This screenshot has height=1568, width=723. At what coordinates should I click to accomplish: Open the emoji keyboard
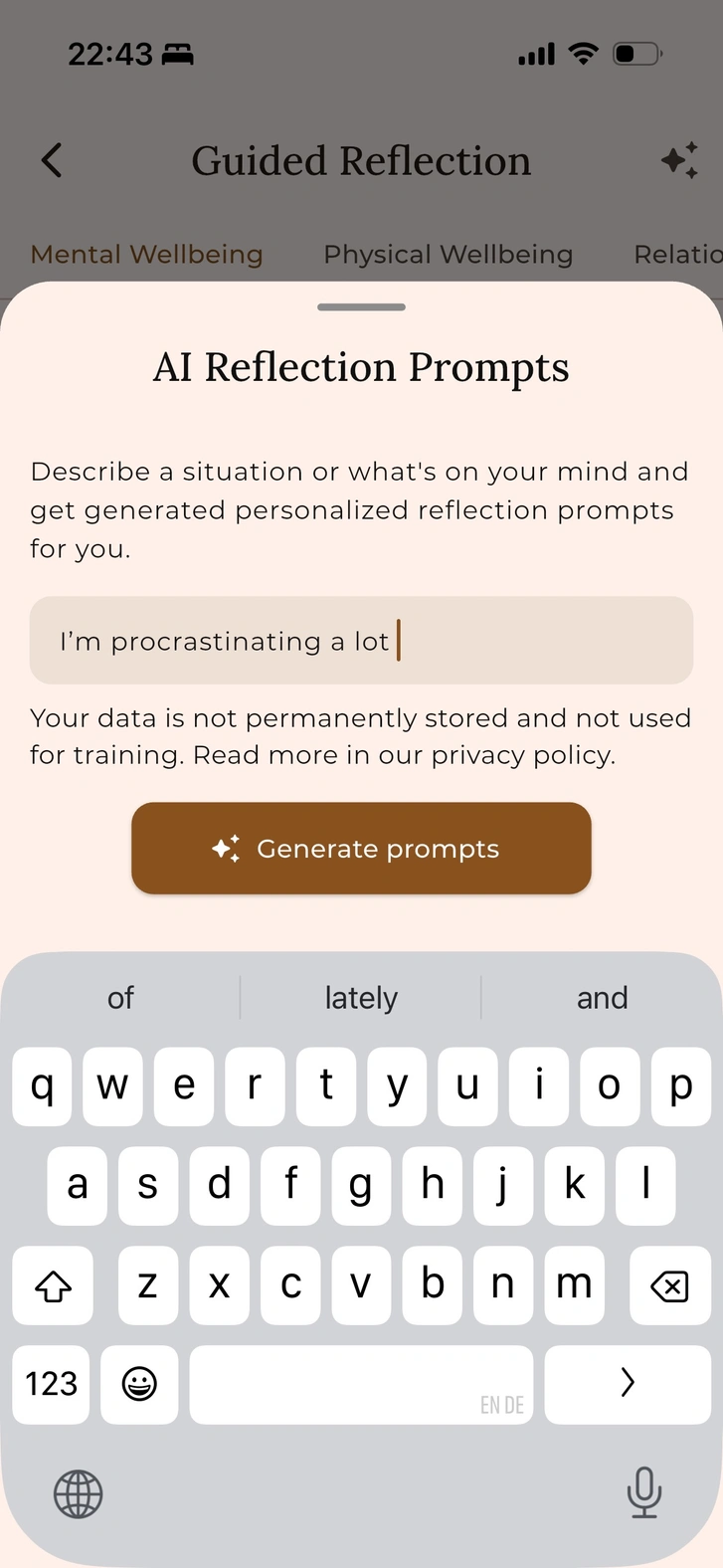pos(139,1384)
